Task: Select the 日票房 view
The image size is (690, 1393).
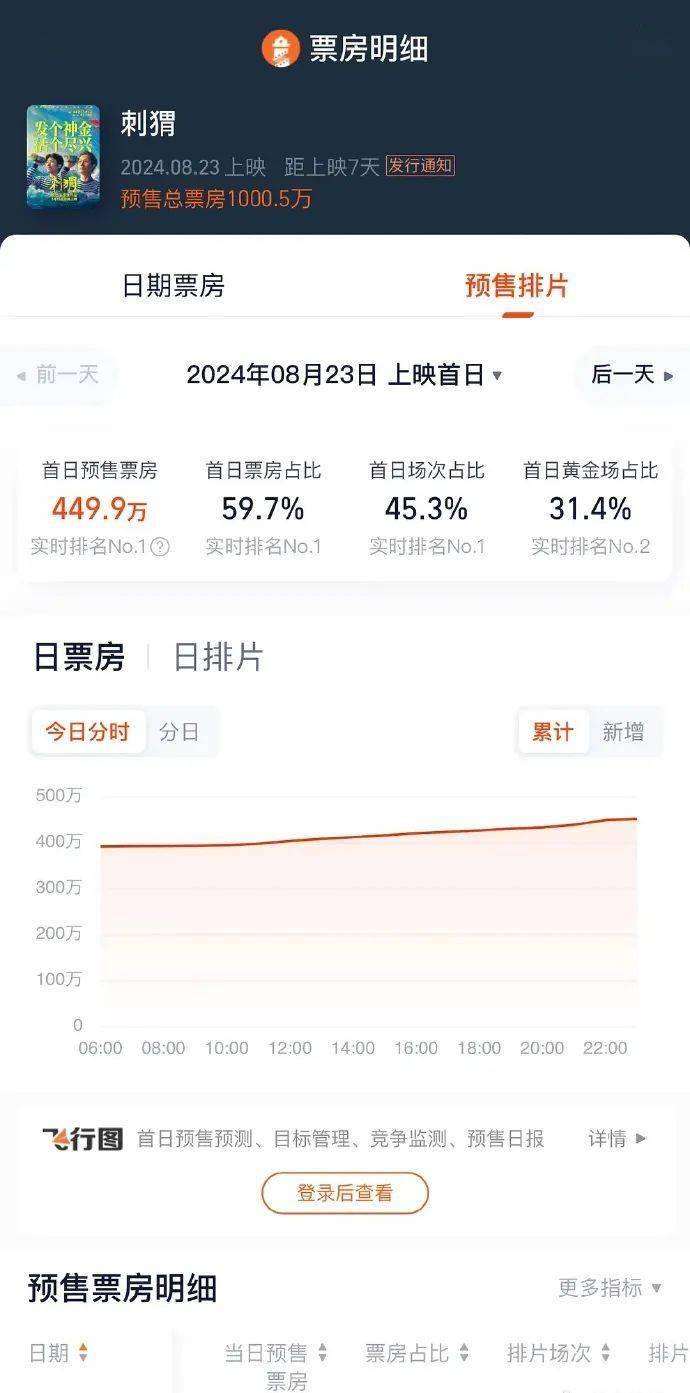Action: pos(79,657)
